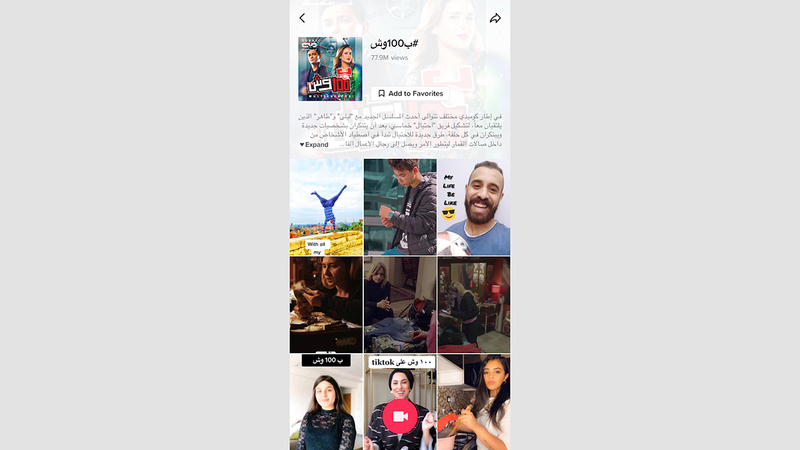The height and width of the screenshot is (450, 800).
Task: Open the "My Life Be Like" video
Action: coord(473,207)
